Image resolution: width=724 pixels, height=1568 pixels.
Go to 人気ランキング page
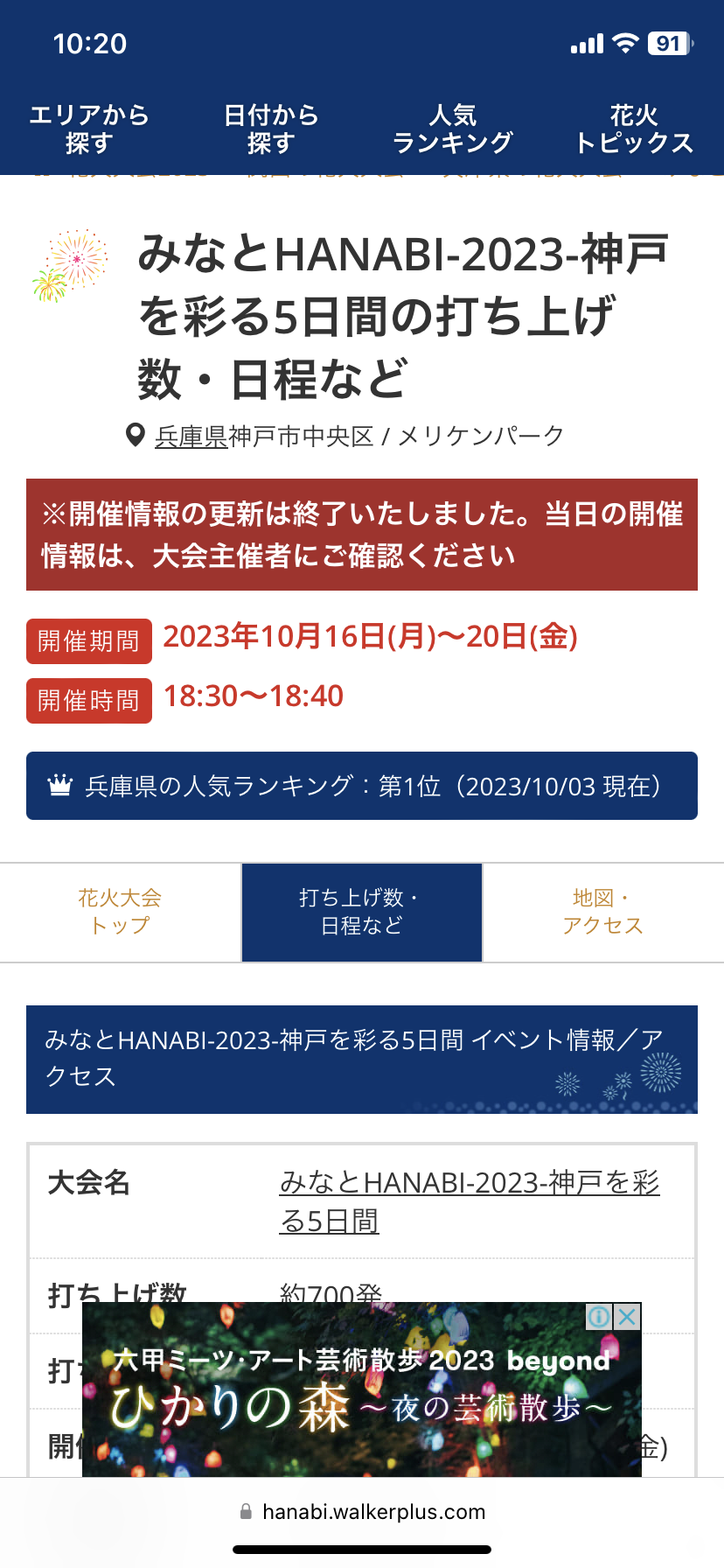[452, 129]
